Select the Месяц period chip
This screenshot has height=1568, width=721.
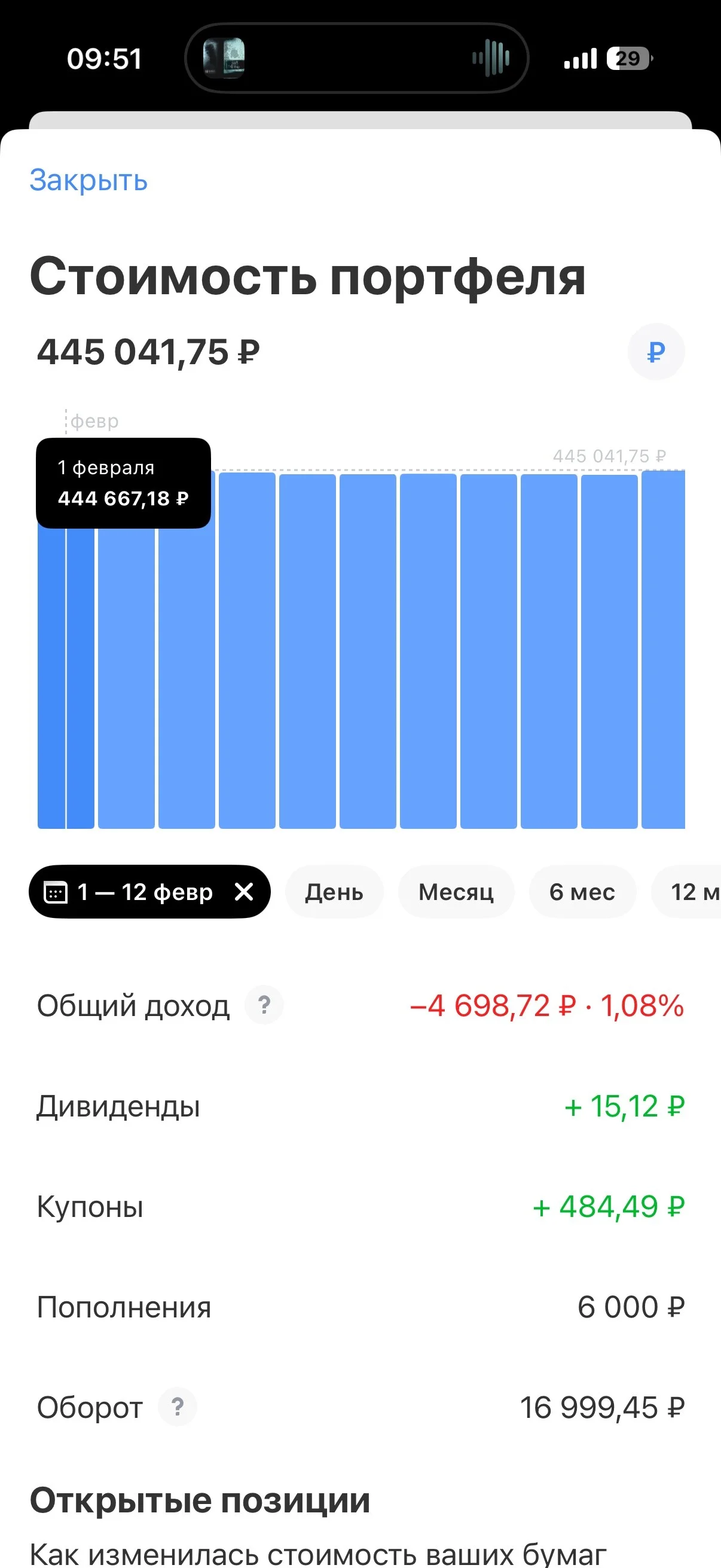(x=456, y=892)
